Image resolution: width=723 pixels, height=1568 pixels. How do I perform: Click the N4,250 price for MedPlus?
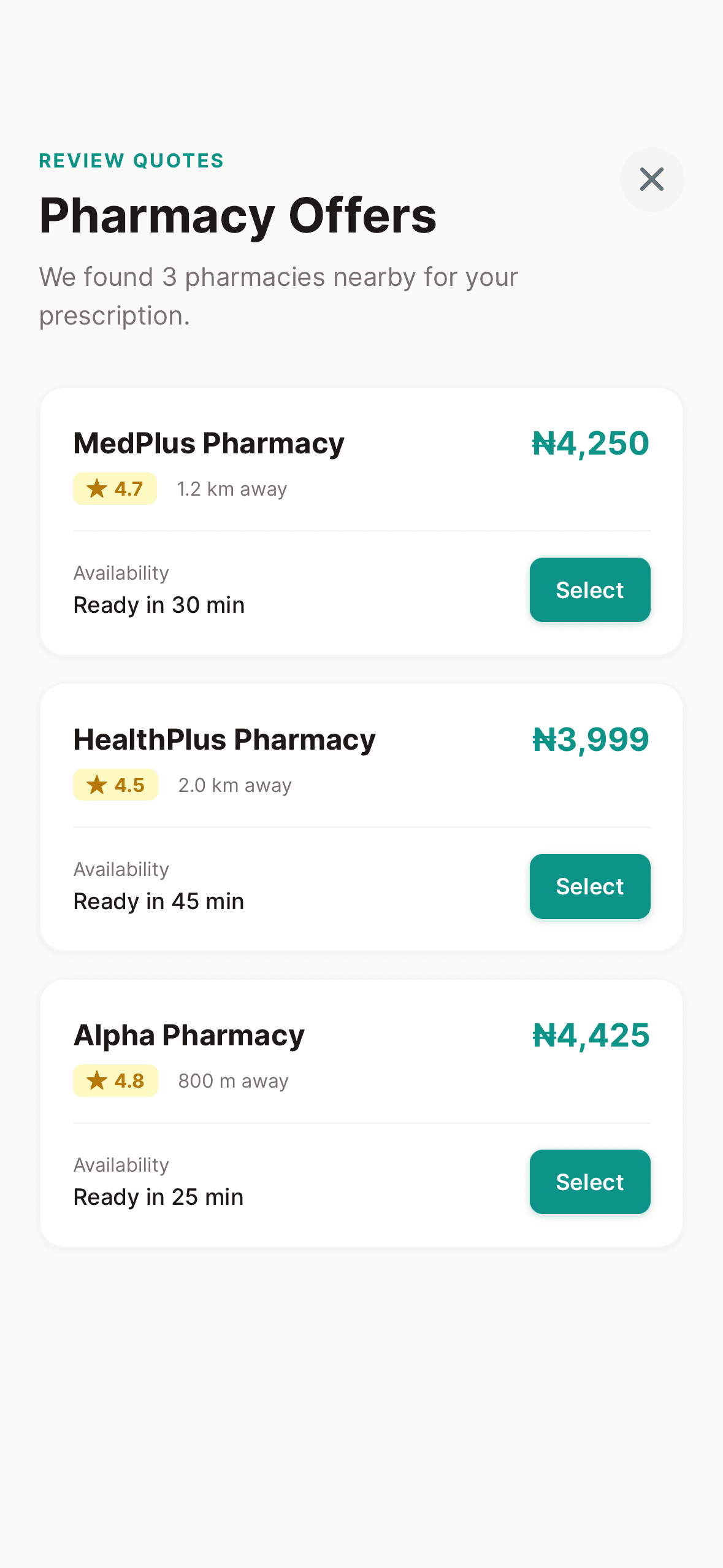click(589, 443)
